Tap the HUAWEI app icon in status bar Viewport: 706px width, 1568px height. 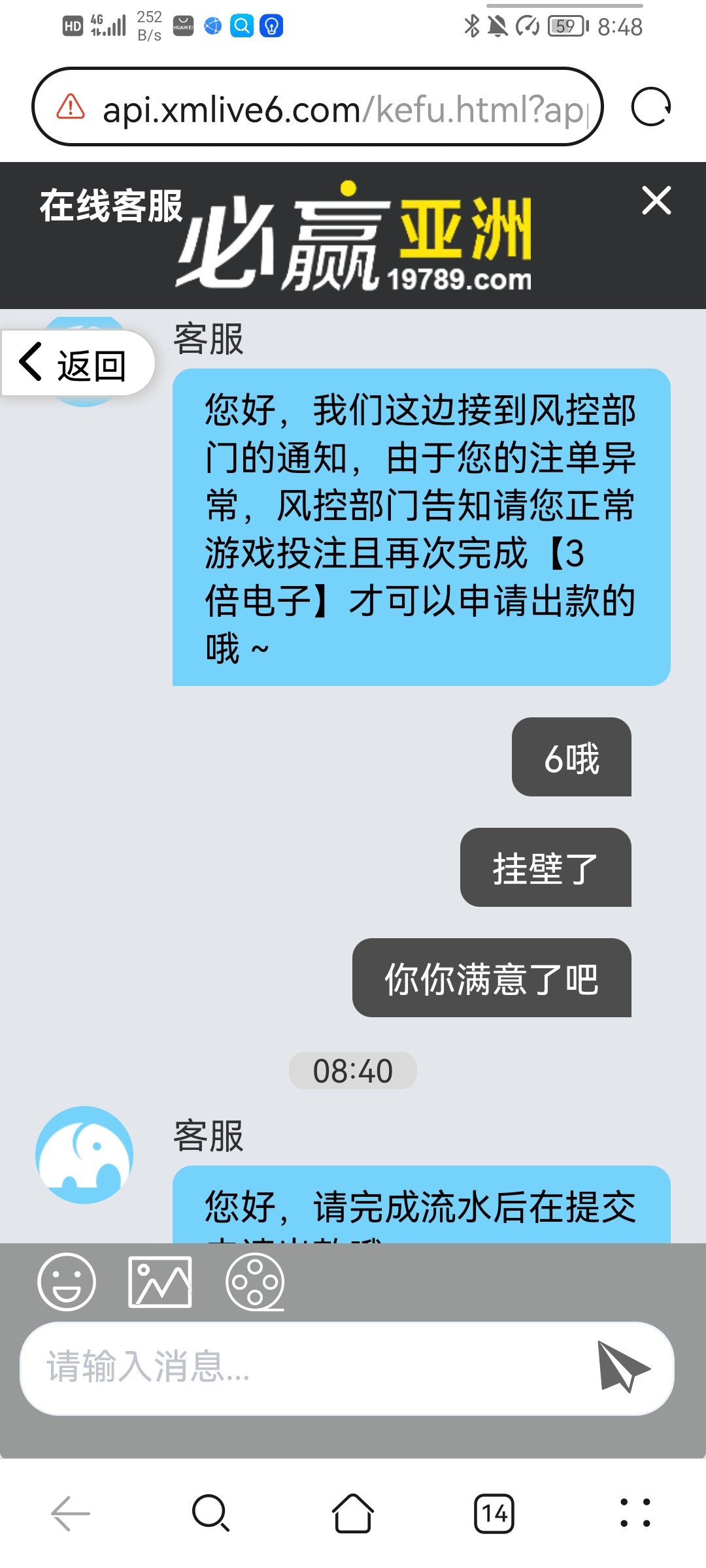click(x=184, y=26)
